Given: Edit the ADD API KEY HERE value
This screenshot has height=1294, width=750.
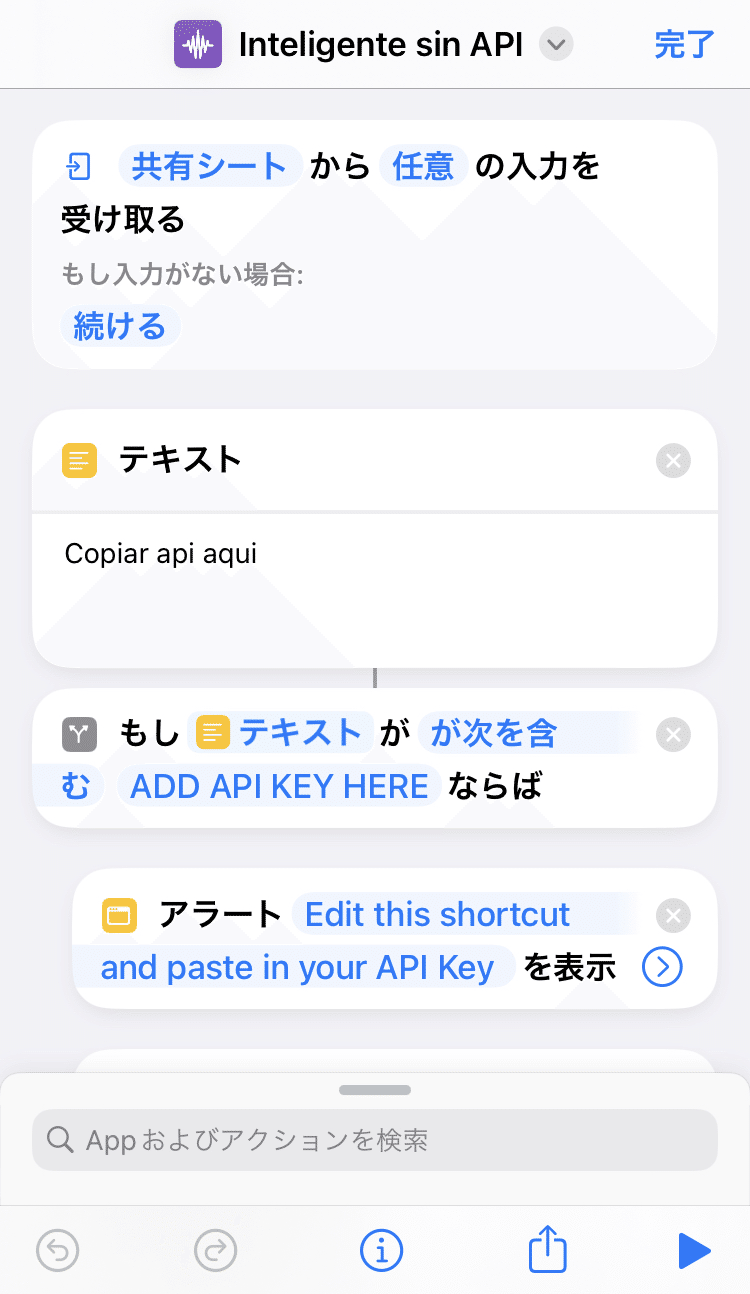Looking at the screenshot, I should click(279, 786).
